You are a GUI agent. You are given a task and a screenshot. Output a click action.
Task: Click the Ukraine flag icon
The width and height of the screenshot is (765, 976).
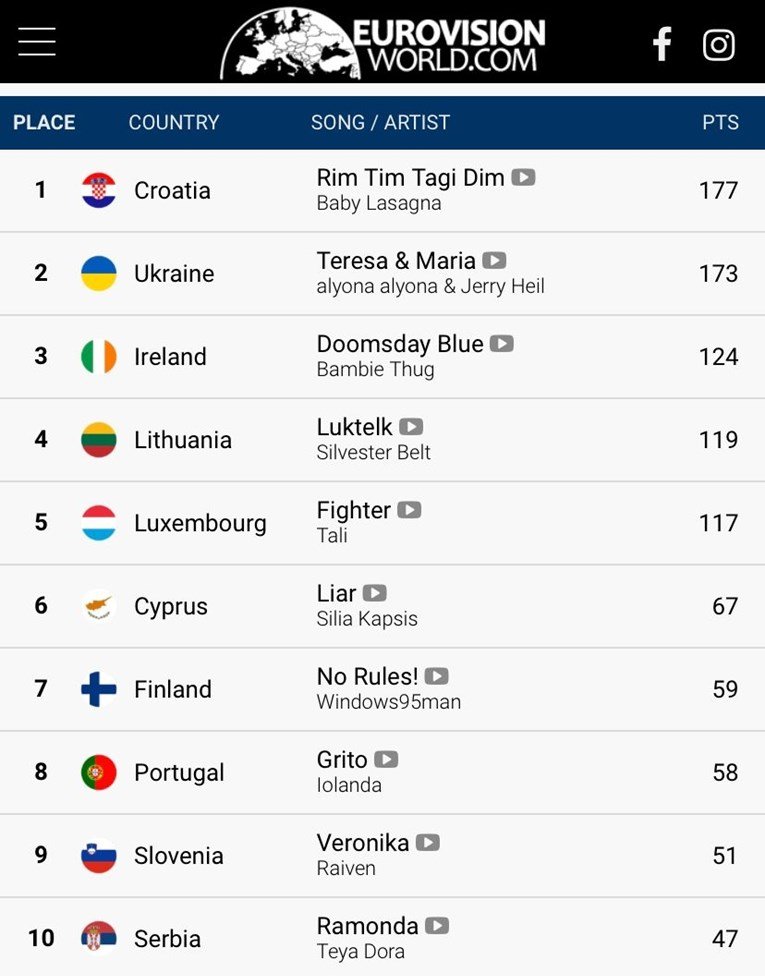pyautogui.click(x=97, y=273)
